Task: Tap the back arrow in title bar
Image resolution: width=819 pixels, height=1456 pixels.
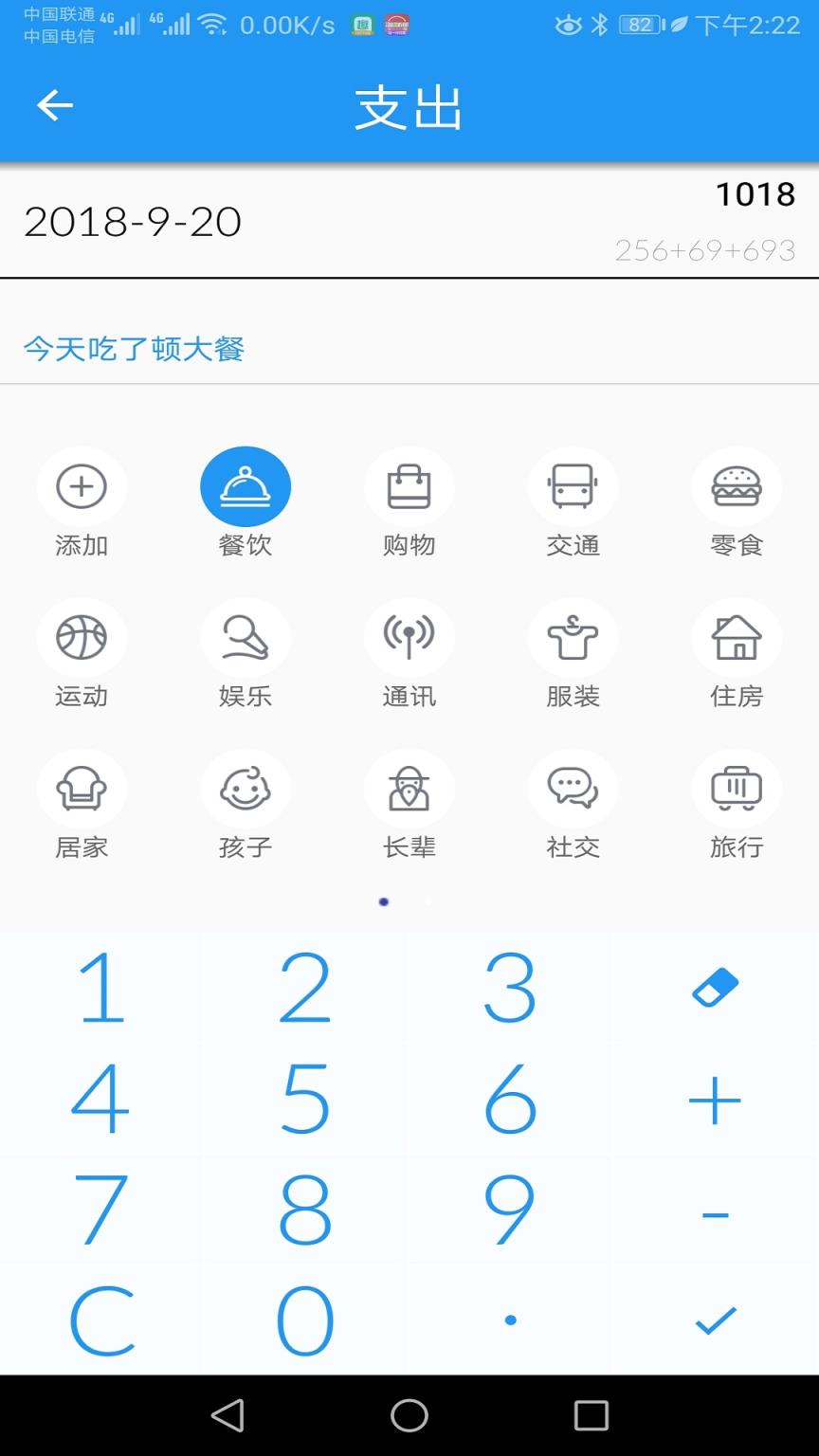Action: (x=54, y=105)
